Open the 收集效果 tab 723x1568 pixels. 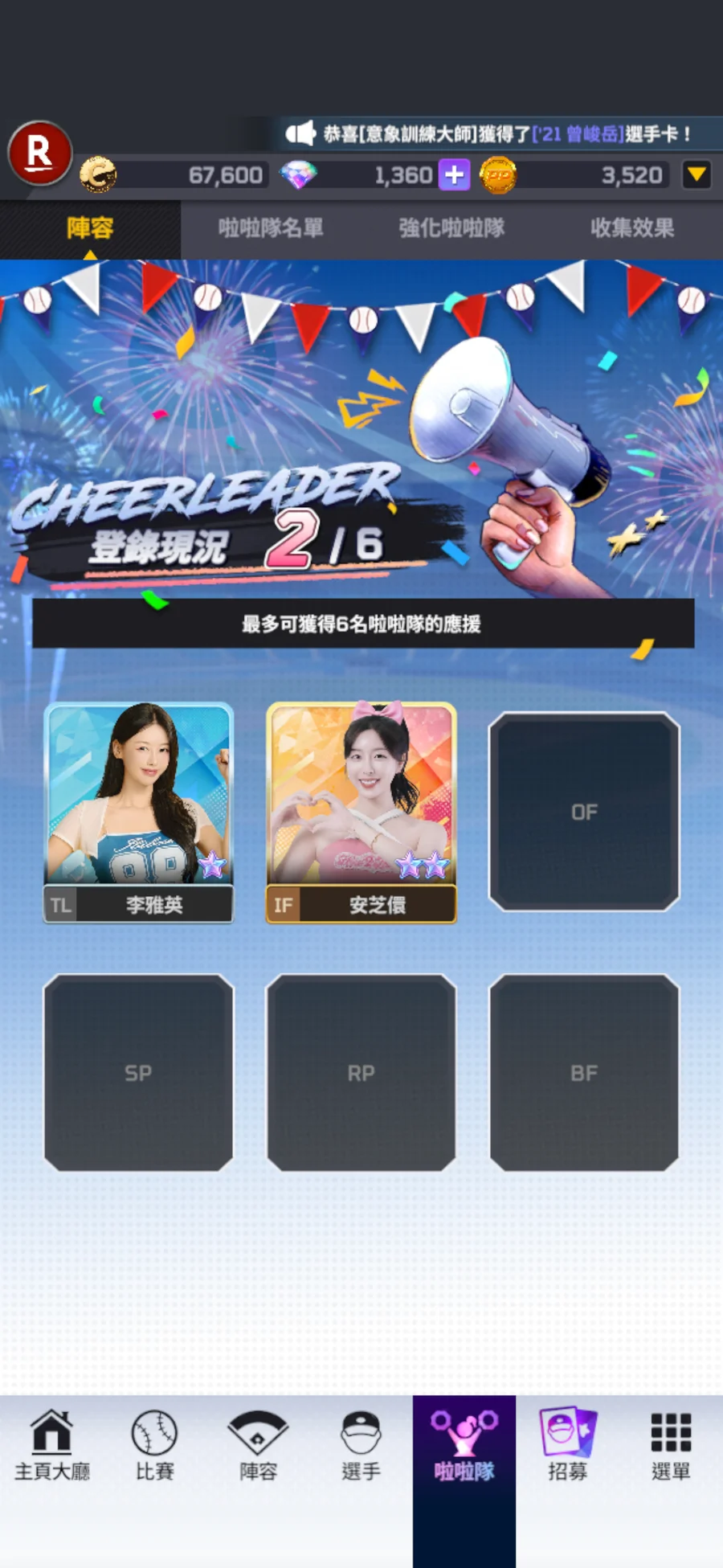click(632, 228)
